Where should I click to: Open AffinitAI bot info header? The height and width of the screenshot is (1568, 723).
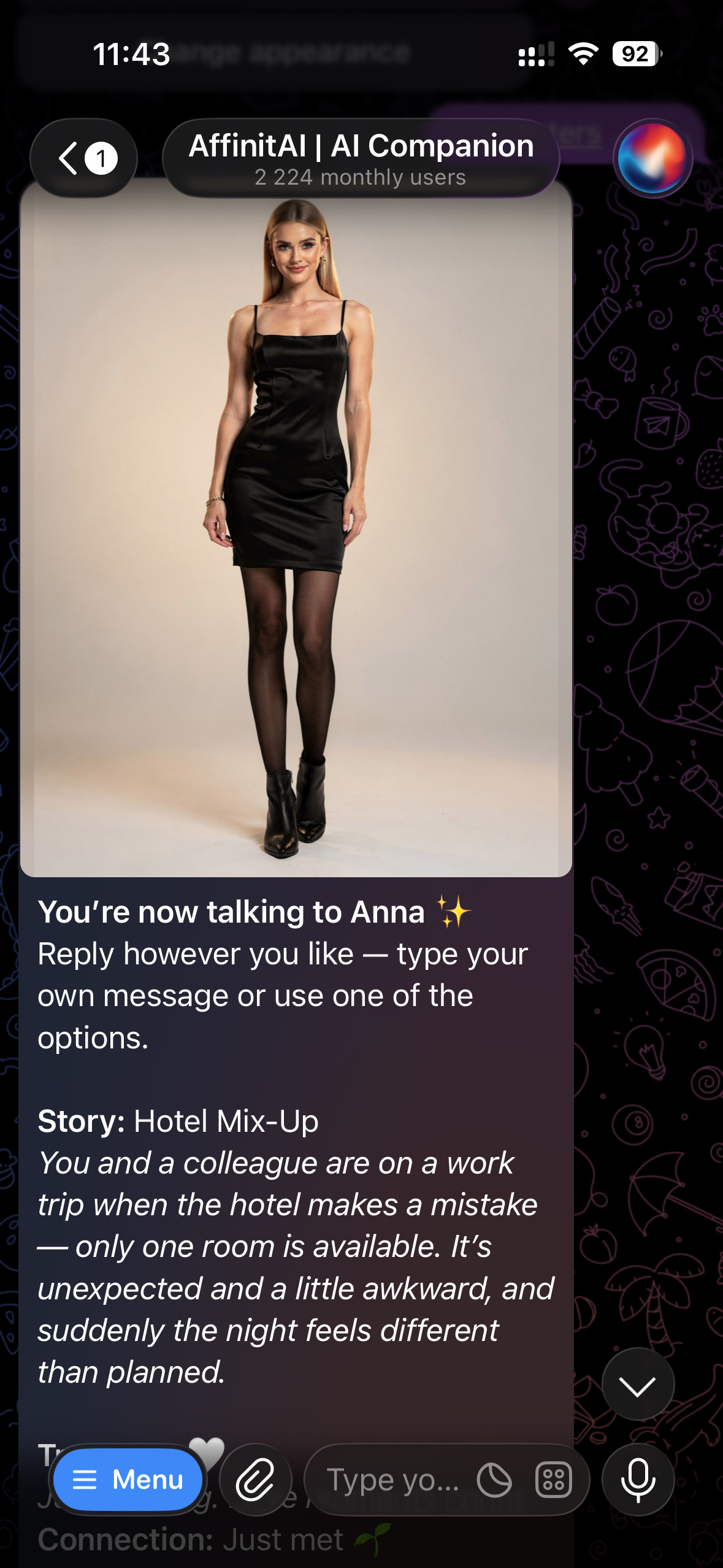coord(361,158)
